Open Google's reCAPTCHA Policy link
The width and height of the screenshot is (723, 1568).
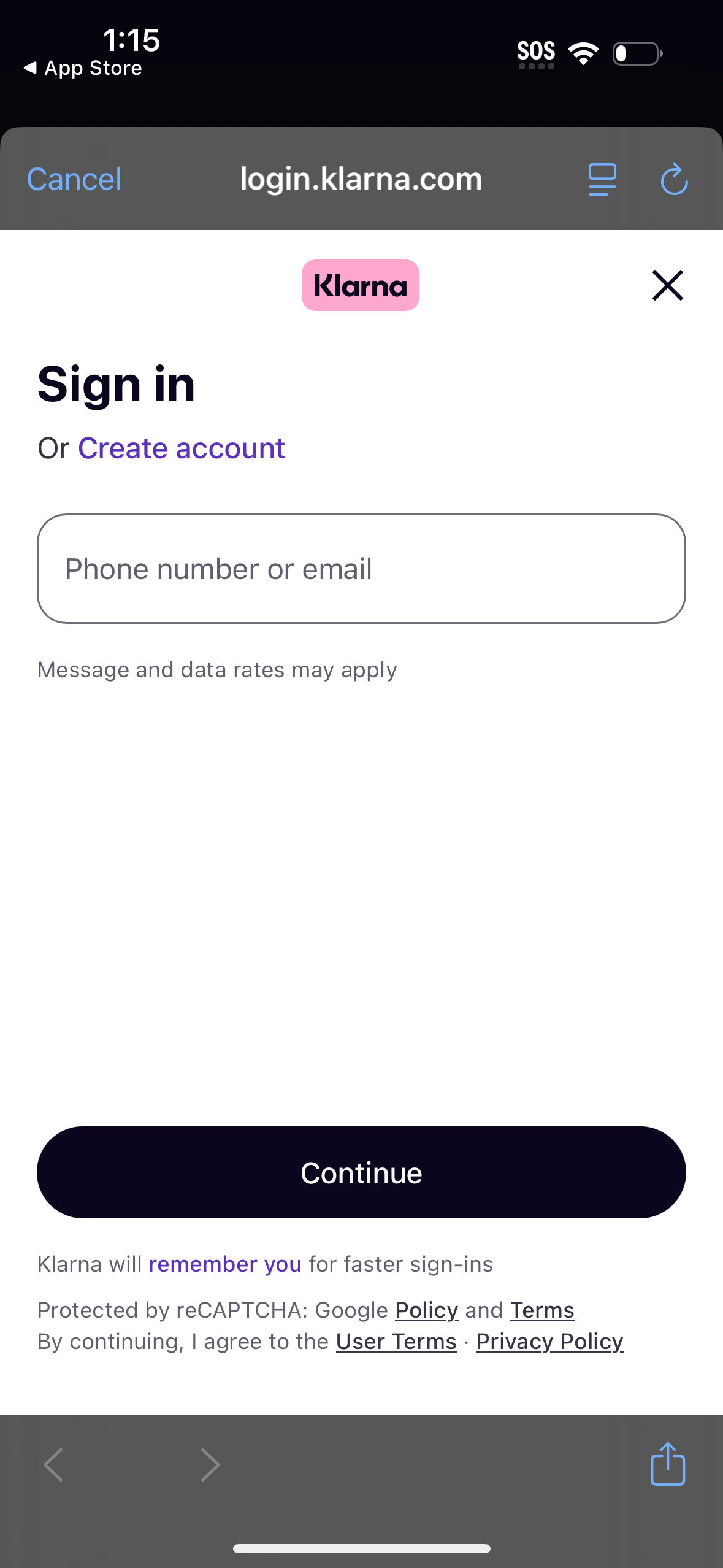426,1310
